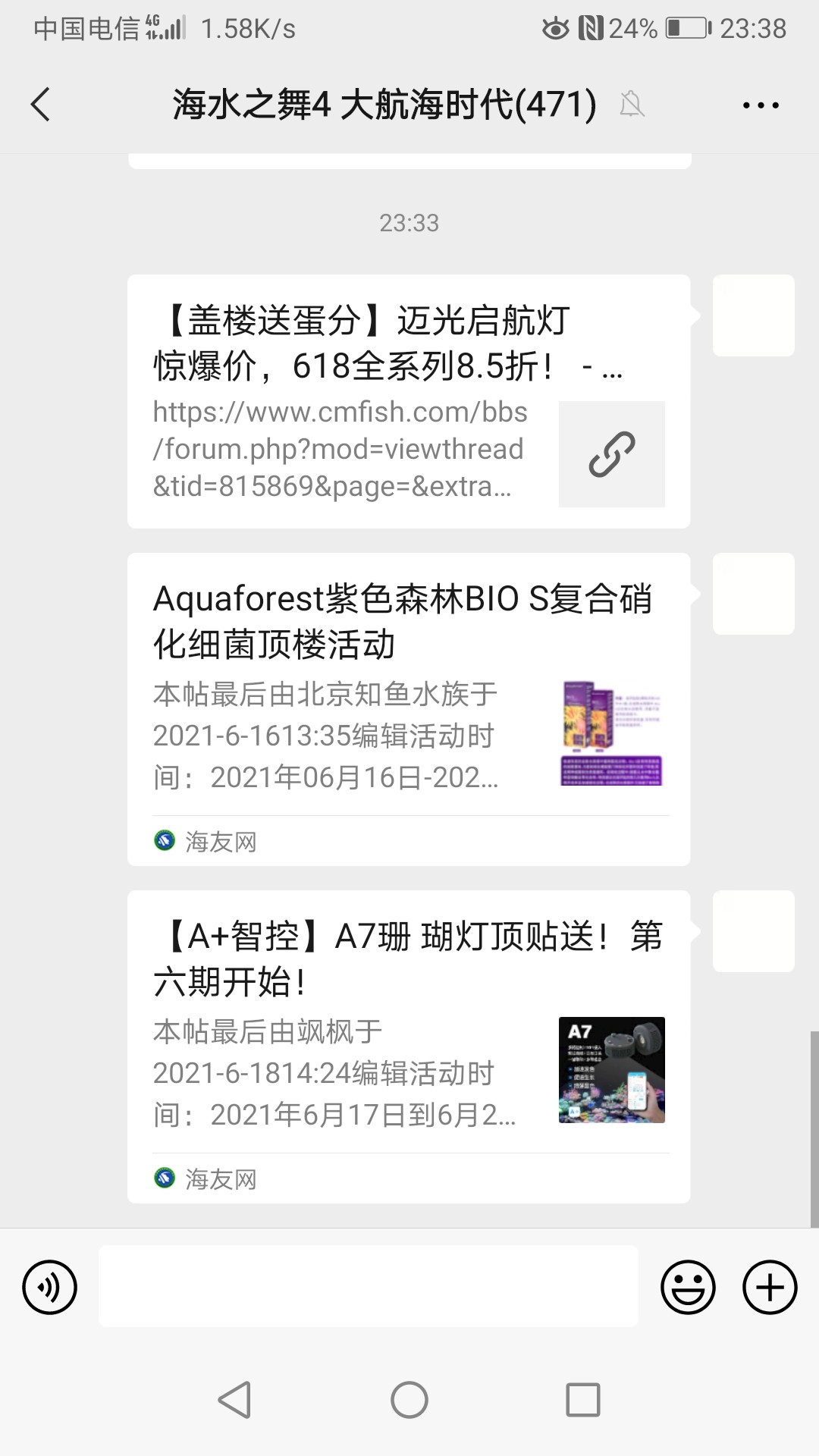Open the 迈光启航灯 618 link card

tap(409, 401)
